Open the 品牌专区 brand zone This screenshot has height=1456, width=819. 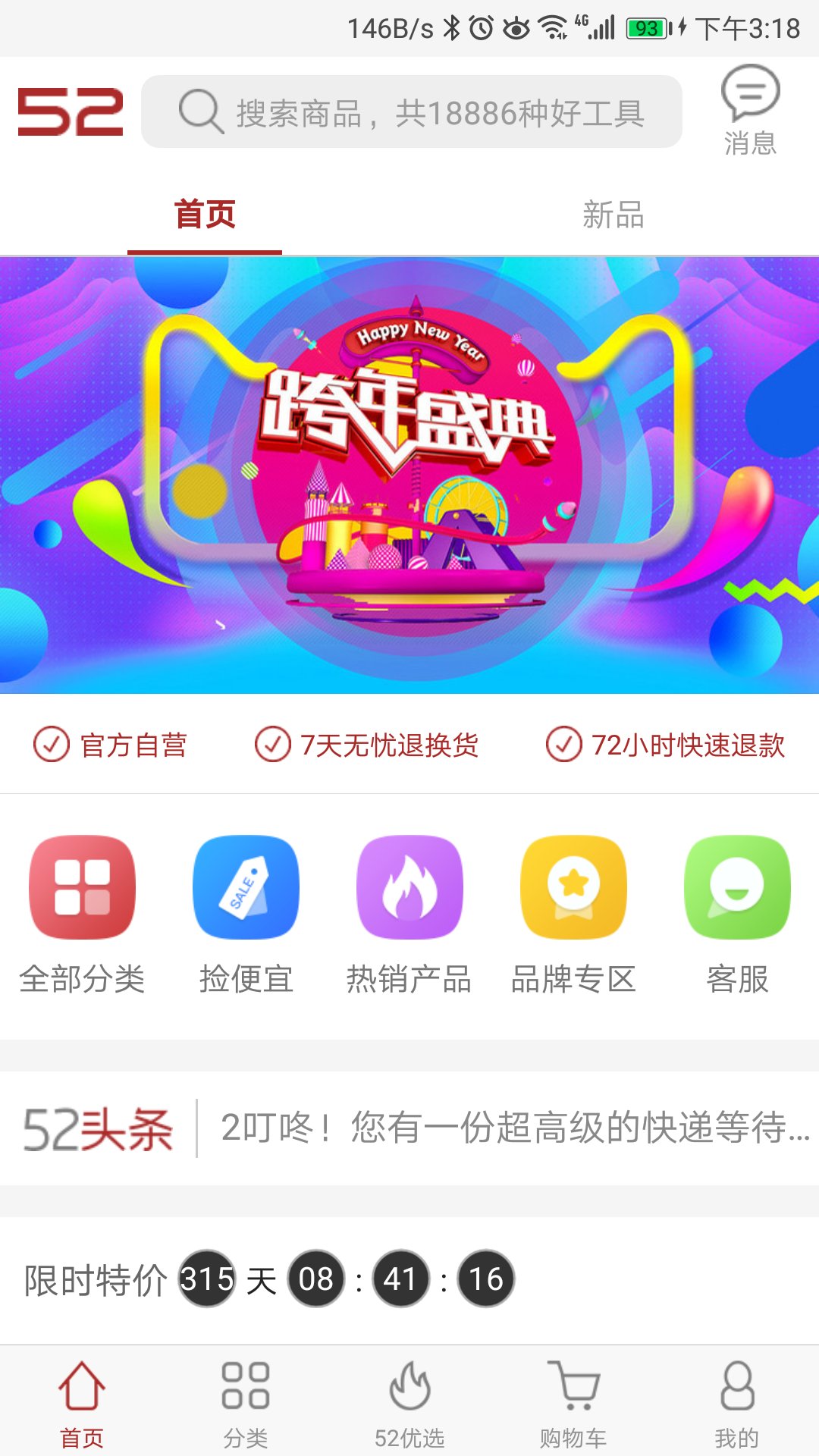coord(573,914)
